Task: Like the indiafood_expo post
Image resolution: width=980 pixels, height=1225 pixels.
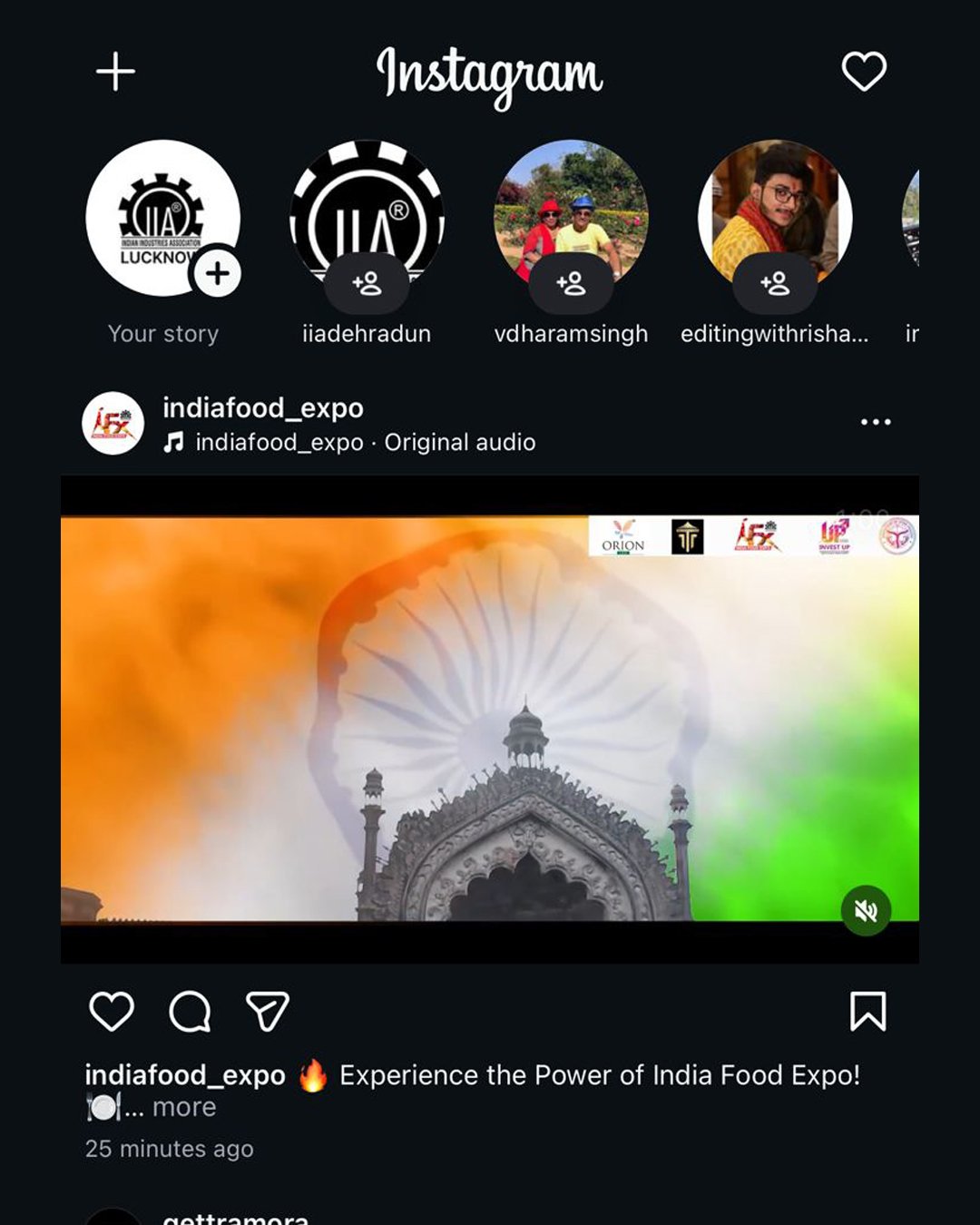Action: (112, 1011)
